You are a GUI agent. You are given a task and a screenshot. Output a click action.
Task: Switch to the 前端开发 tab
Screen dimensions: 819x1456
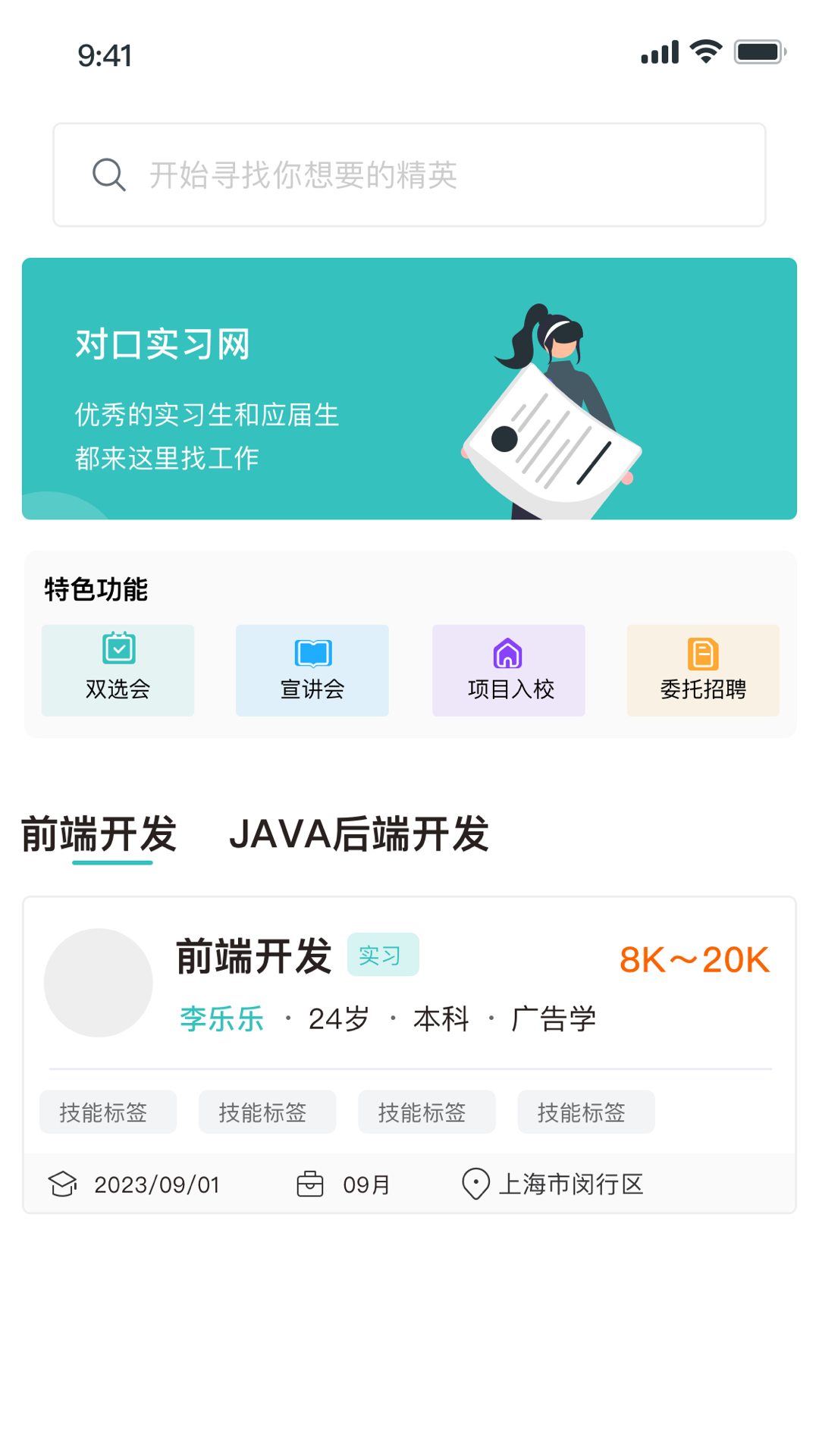[x=99, y=834]
